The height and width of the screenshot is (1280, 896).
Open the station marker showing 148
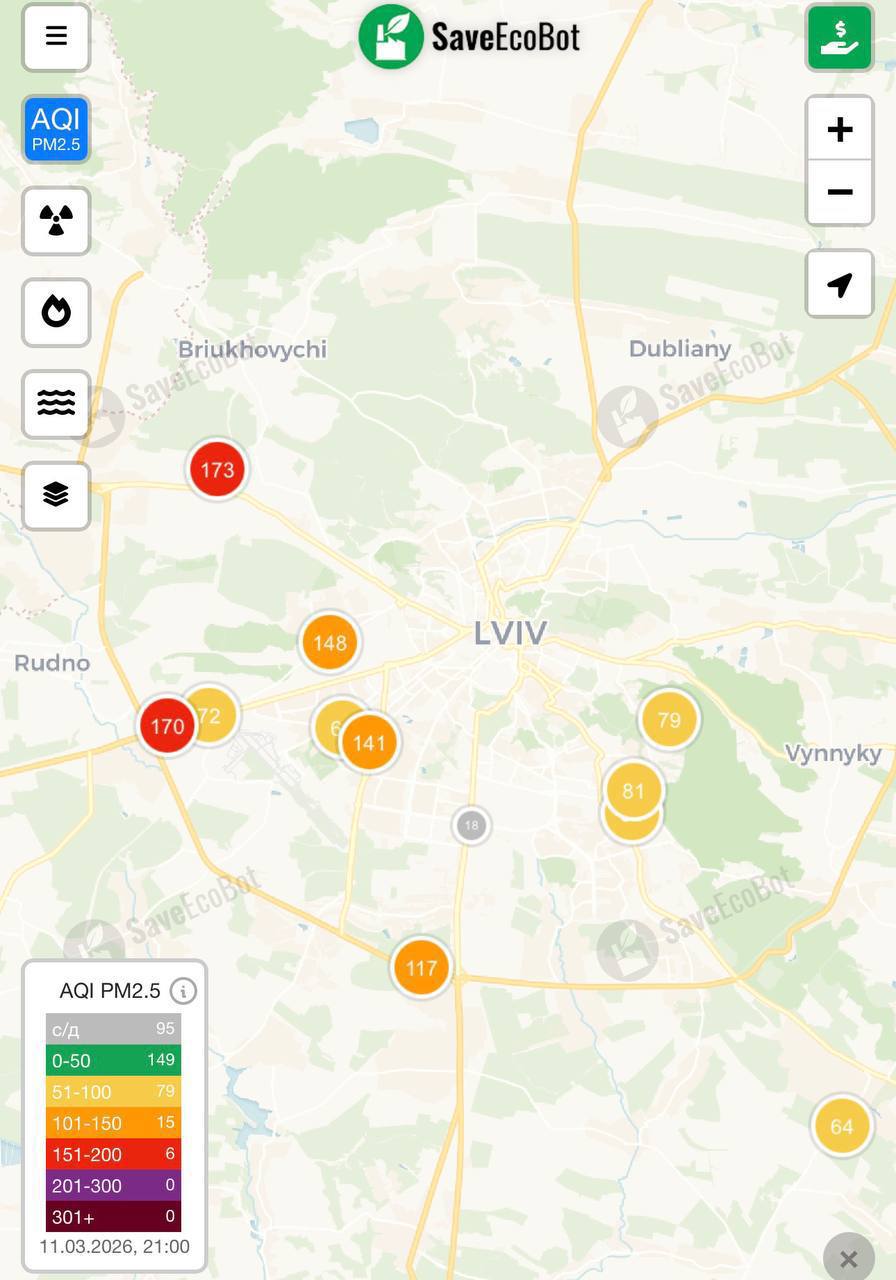point(330,642)
